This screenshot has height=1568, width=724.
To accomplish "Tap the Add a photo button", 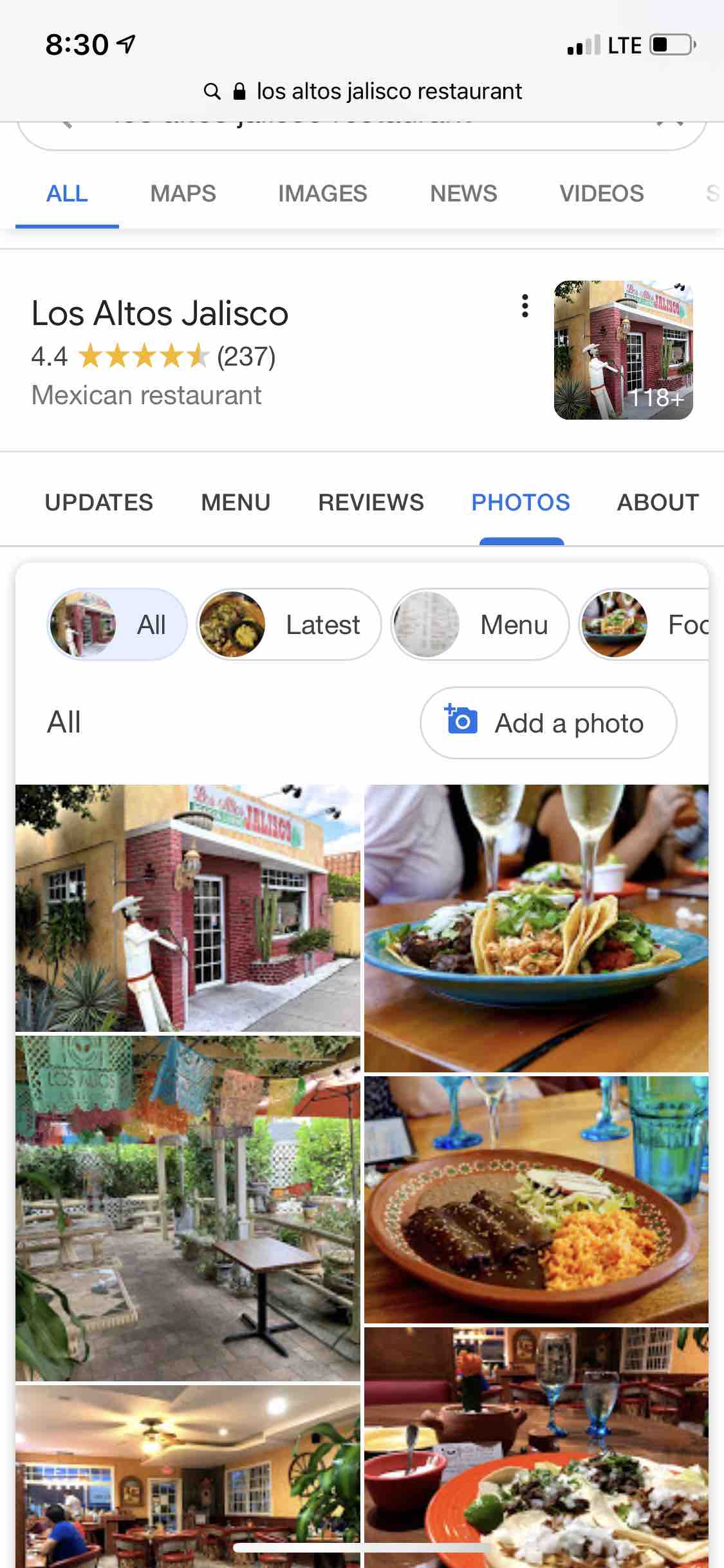I will [x=548, y=723].
